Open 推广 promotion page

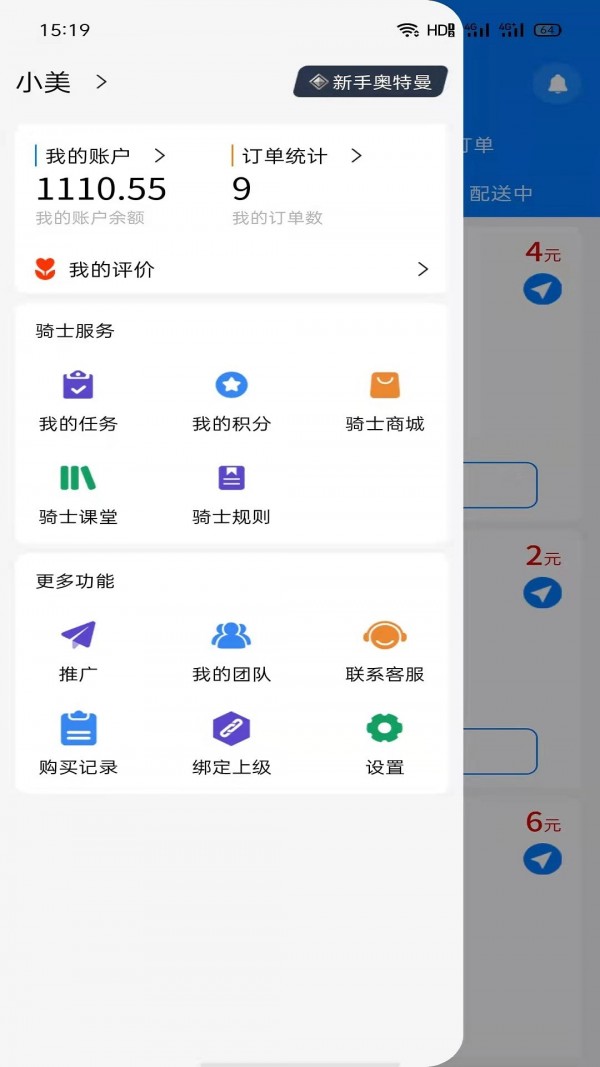78,651
